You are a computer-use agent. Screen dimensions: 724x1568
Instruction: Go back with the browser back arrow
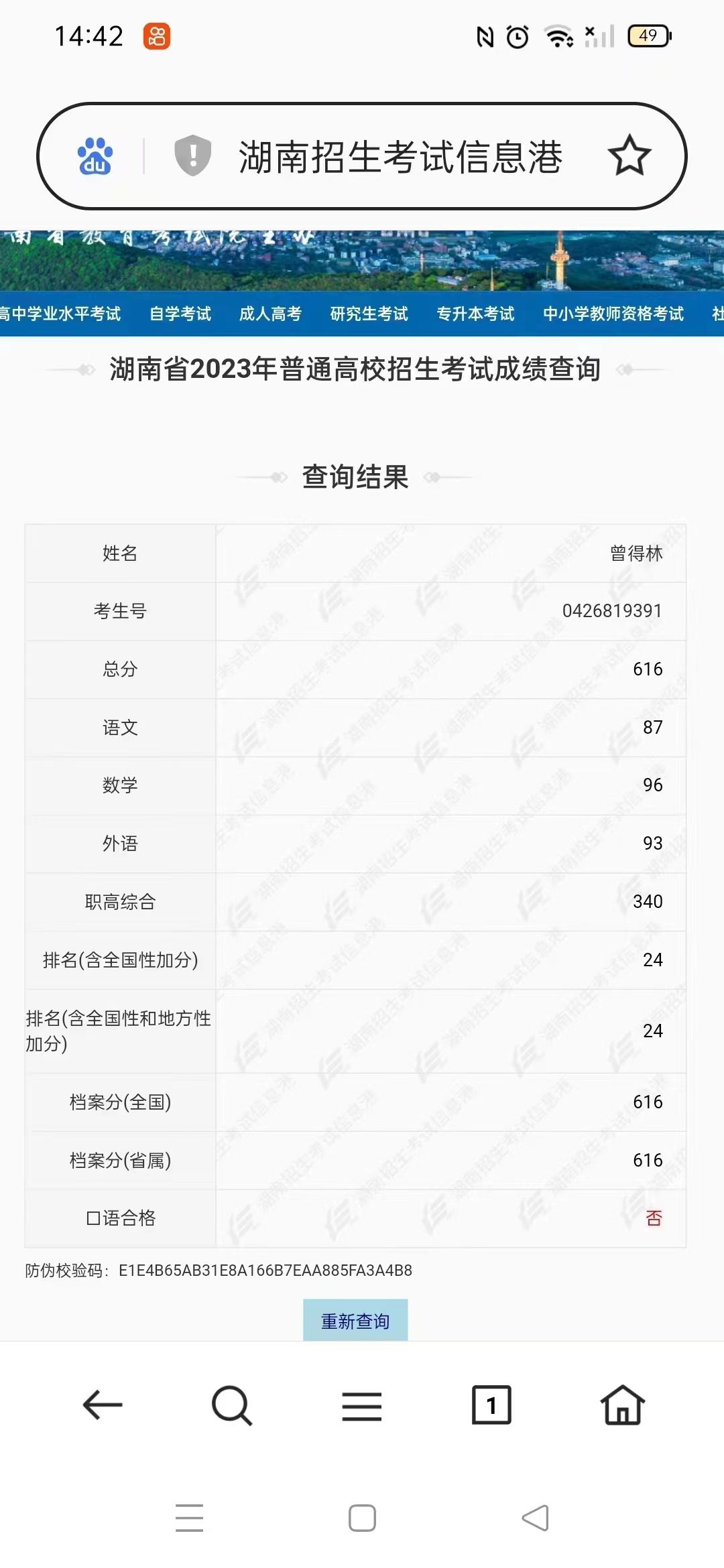click(x=103, y=1404)
